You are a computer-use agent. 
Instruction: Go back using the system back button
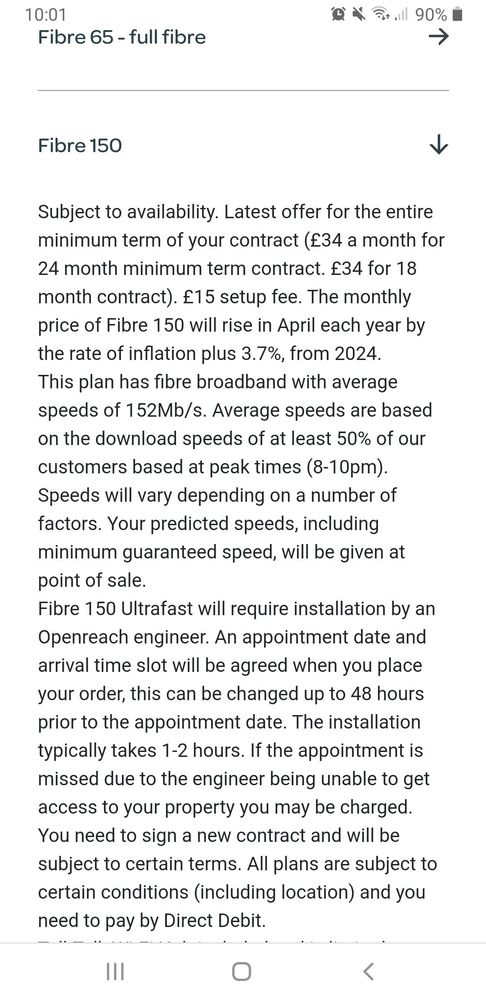click(x=368, y=971)
